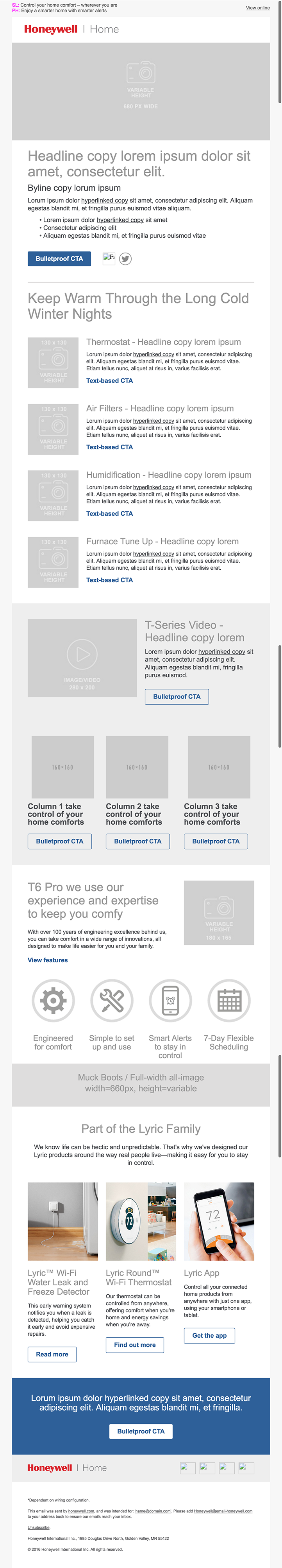This screenshot has width=282, height=1568.
Task: Tap the blue Bulletproof CTA under the byline
Action: pos(59,259)
